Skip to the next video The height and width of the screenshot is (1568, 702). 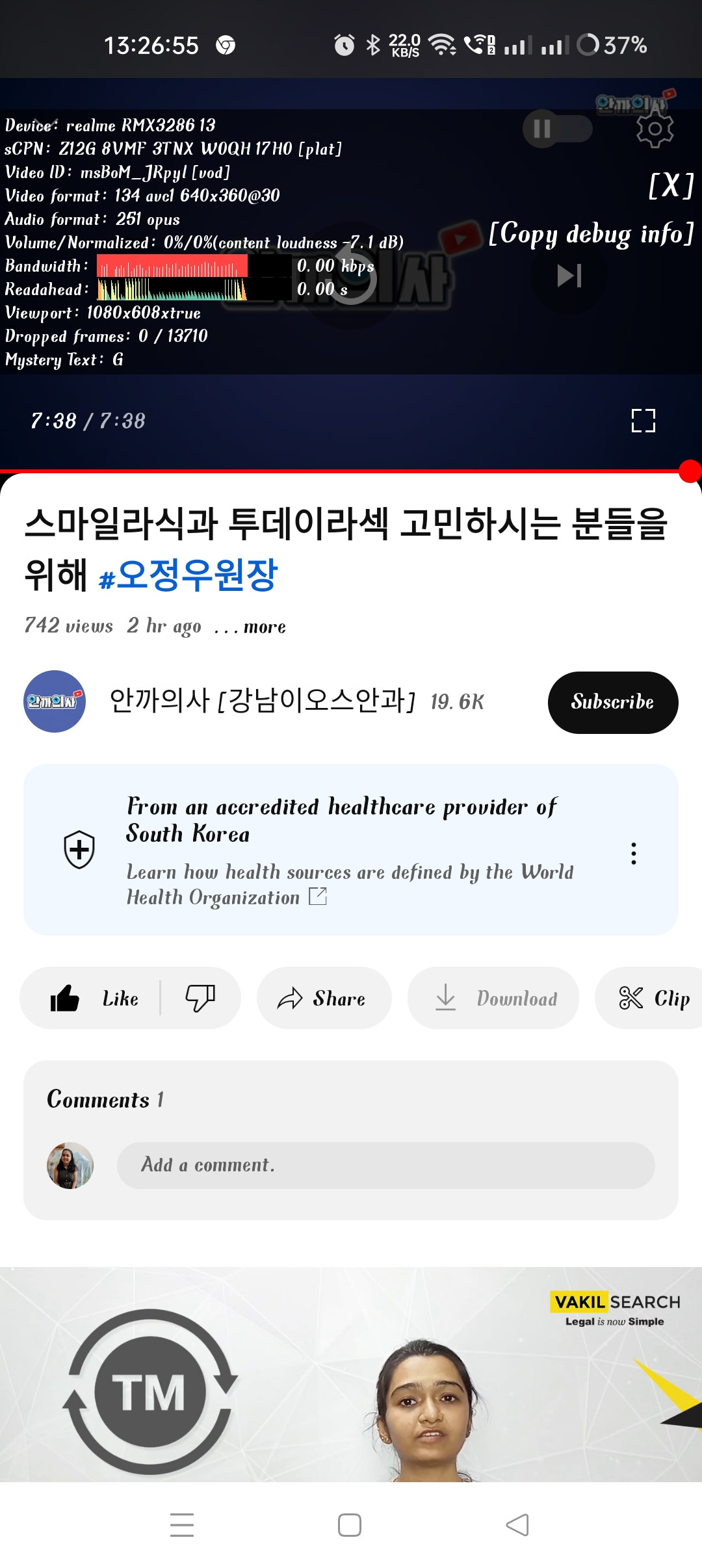pyautogui.click(x=569, y=276)
